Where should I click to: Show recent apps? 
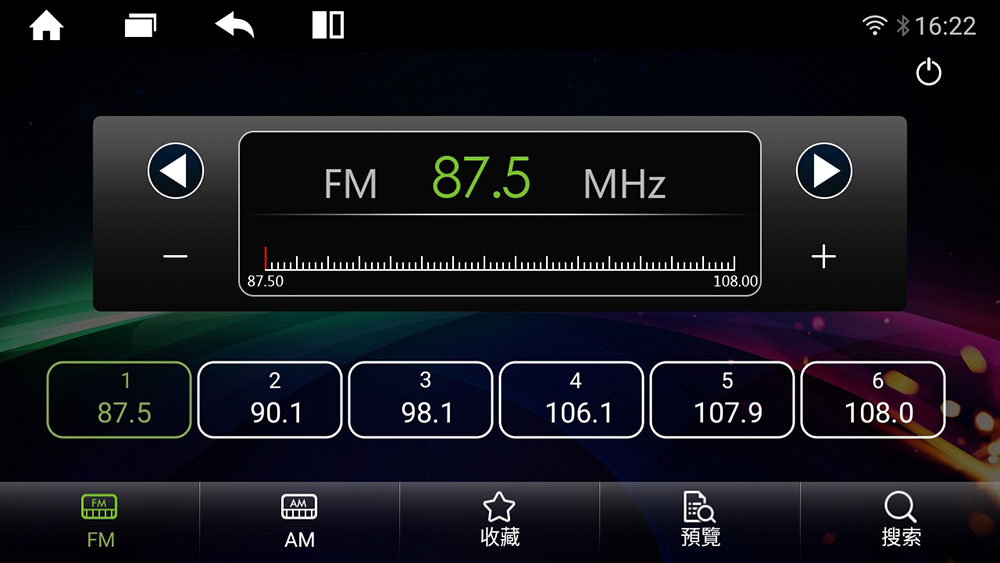tap(141, 26)
